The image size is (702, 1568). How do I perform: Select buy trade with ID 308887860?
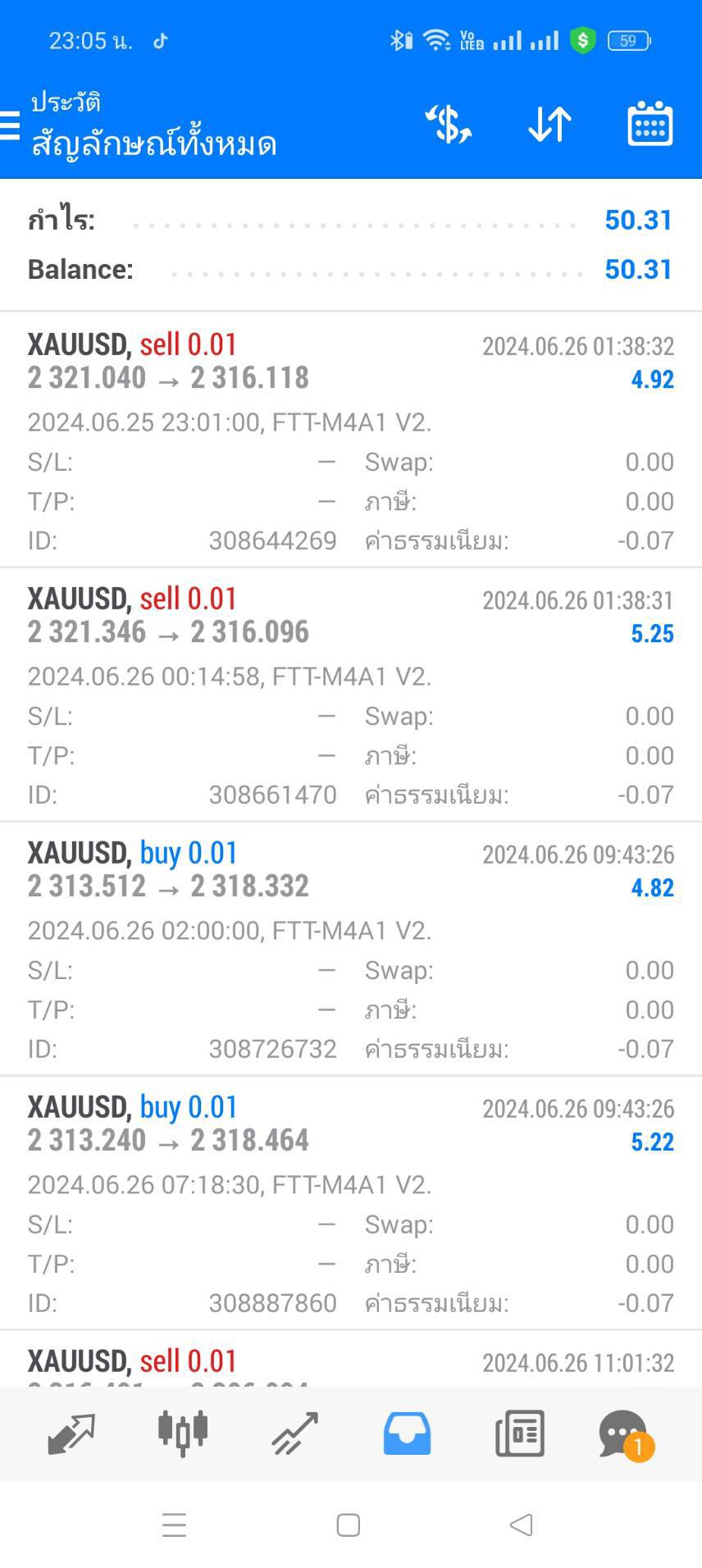(351, 1203)
